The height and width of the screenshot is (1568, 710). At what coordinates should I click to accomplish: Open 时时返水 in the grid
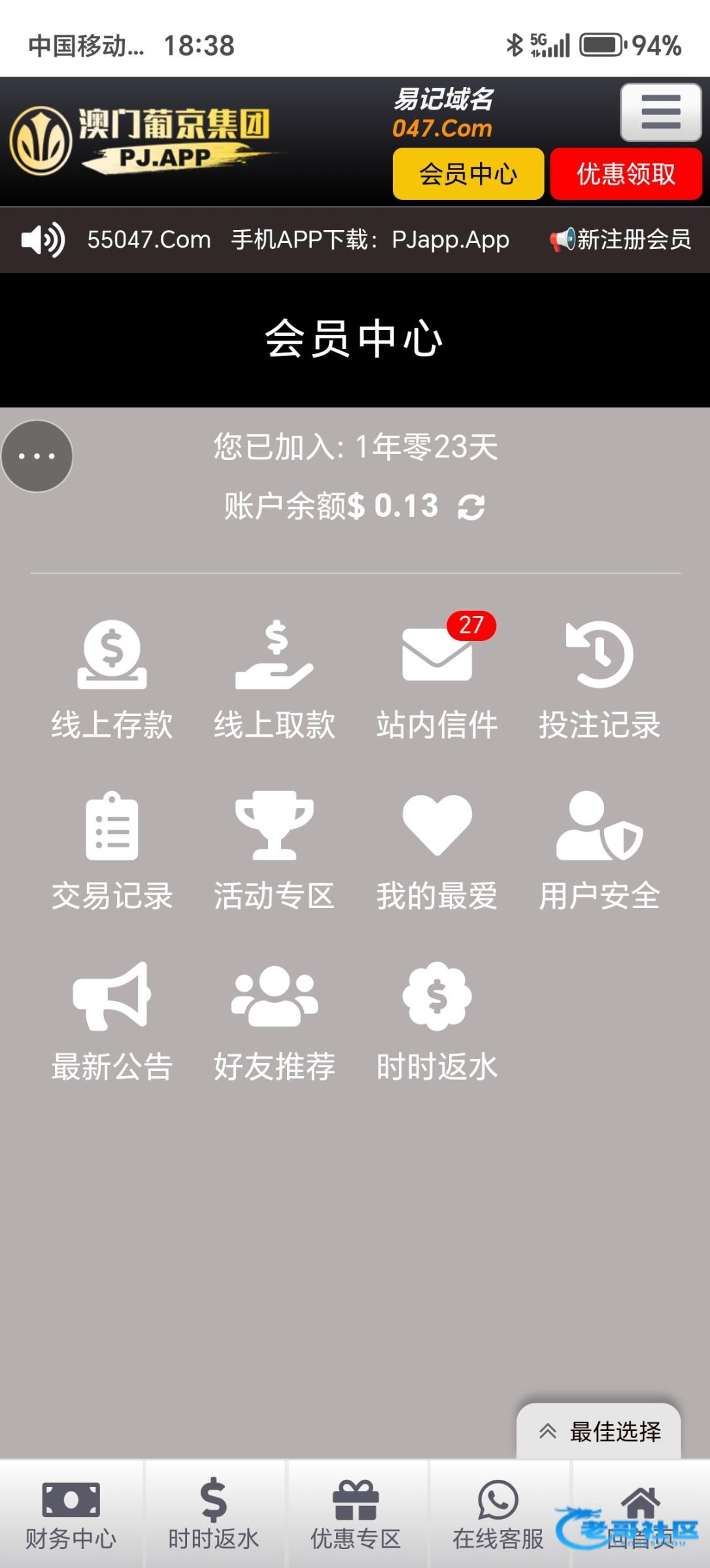437,1022
